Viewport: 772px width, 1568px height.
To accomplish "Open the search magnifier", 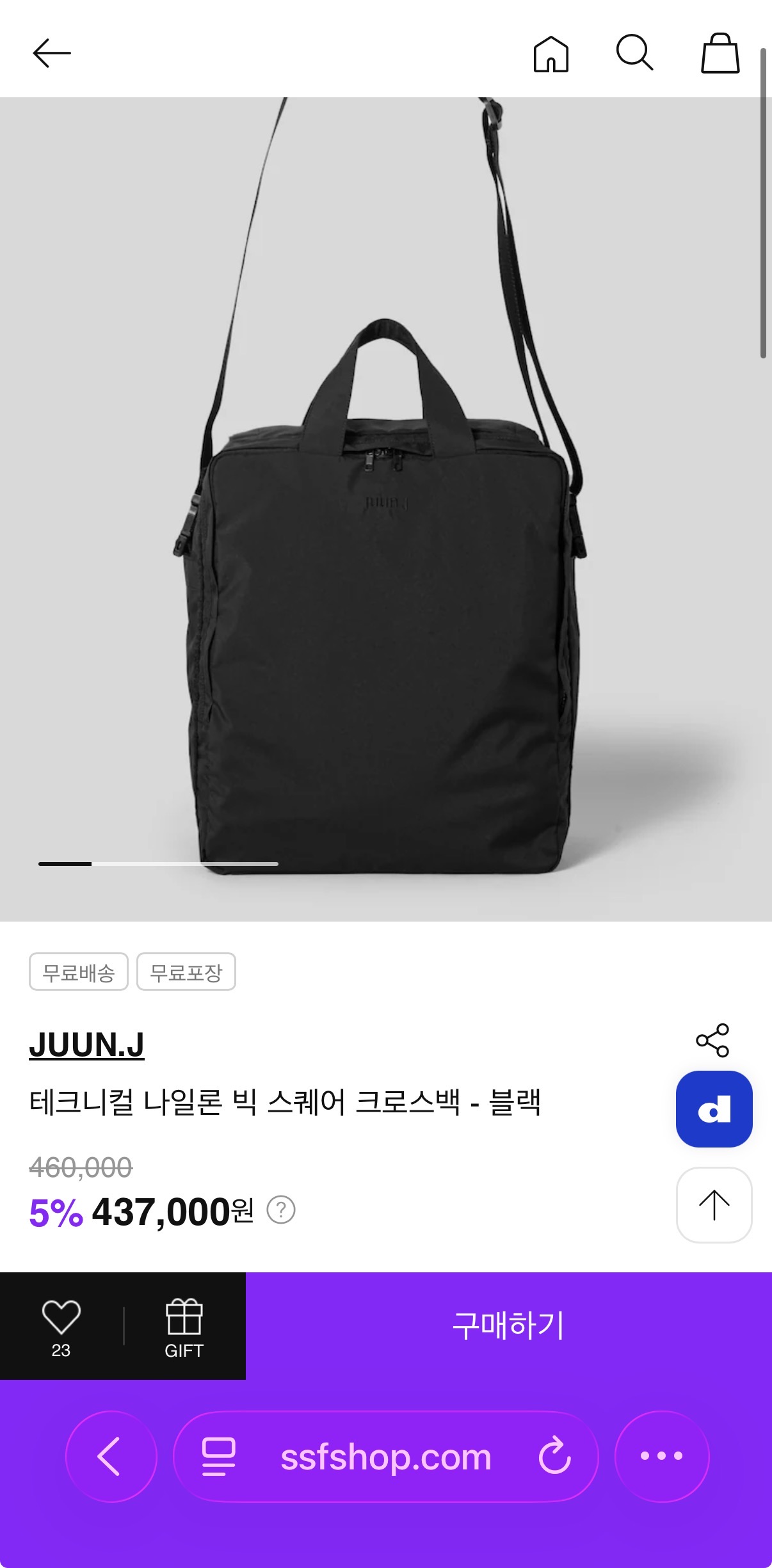I will [x=634, y=52].
